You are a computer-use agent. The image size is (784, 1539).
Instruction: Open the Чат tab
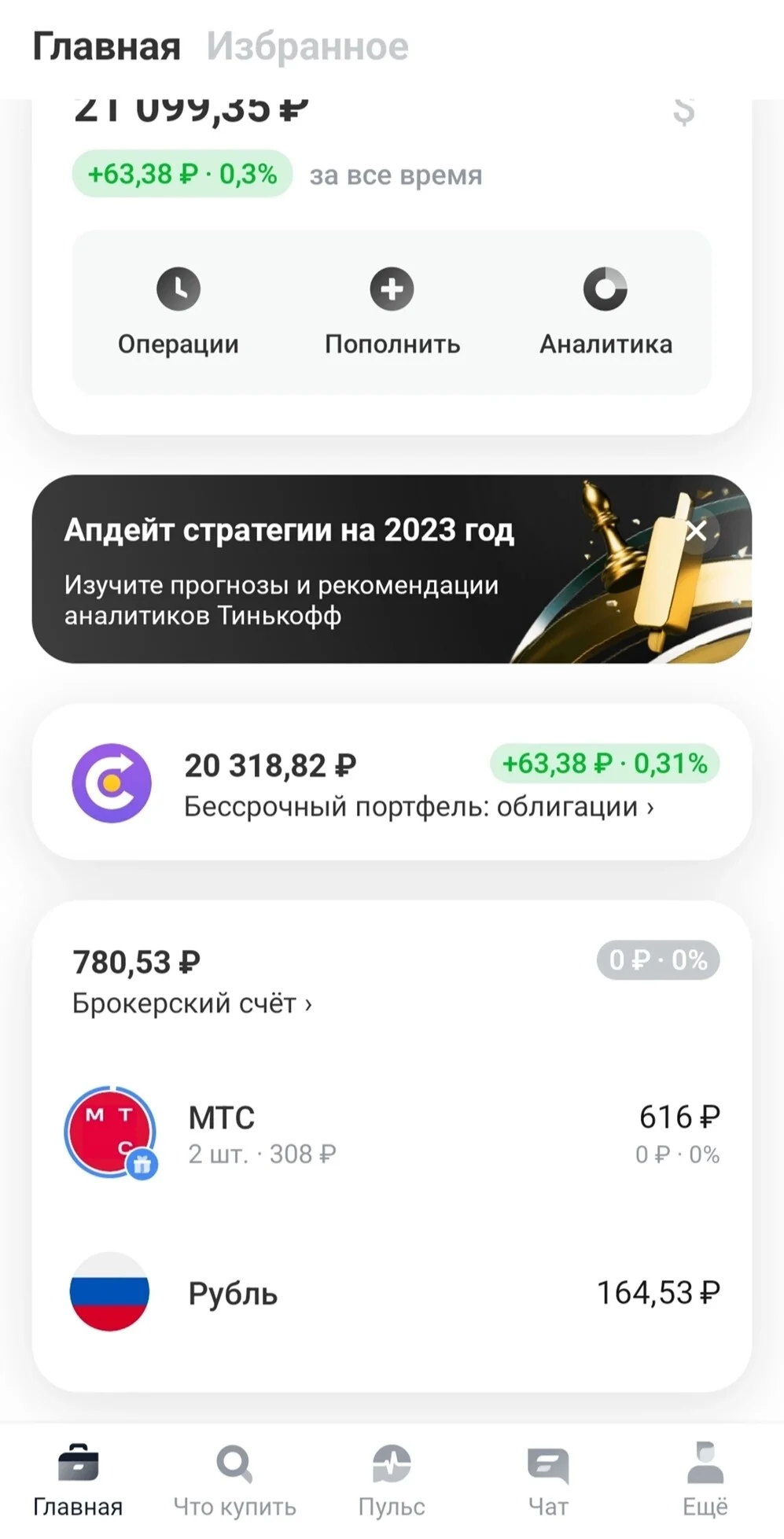pyautogui.click(x=548, y=1479)
